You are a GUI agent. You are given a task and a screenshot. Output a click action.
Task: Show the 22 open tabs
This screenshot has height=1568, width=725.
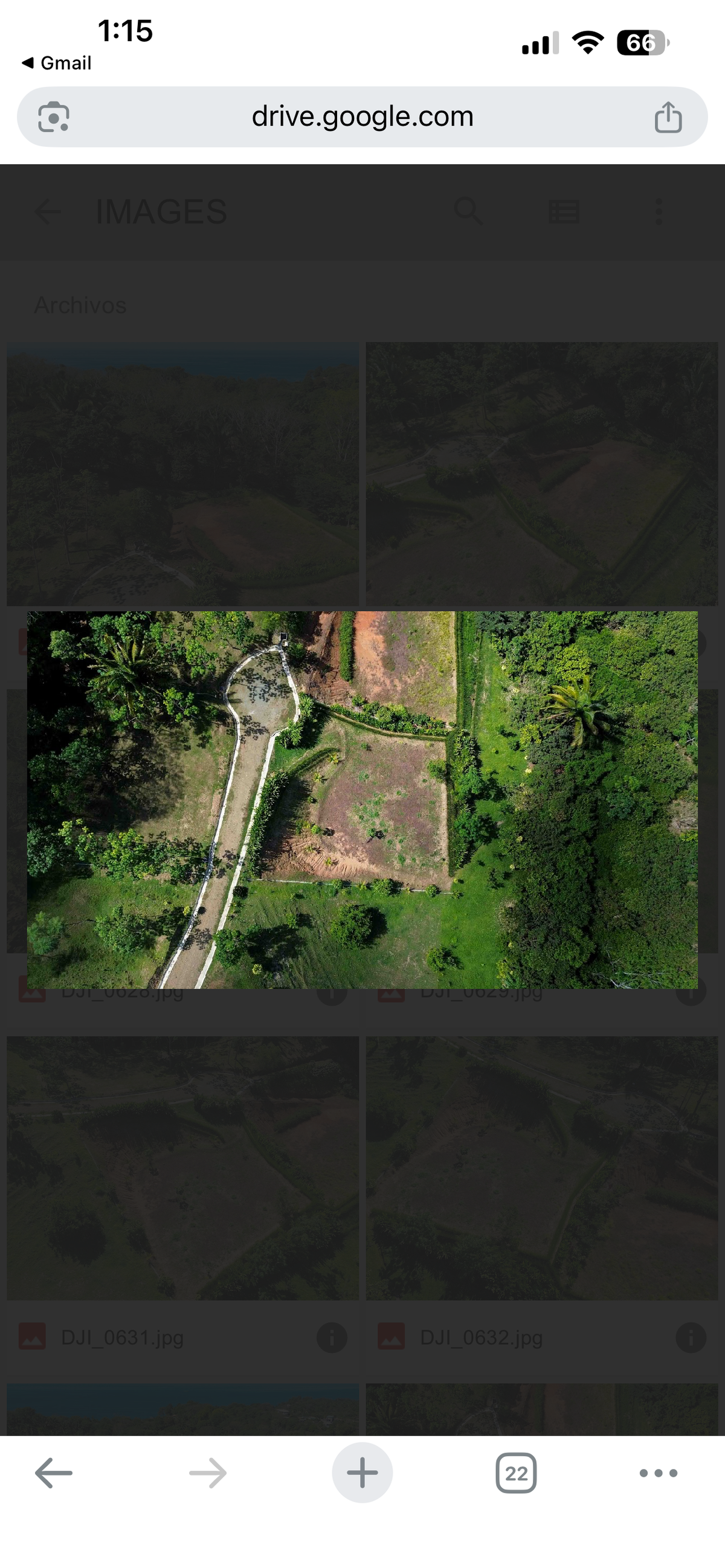coord(515,1473)
